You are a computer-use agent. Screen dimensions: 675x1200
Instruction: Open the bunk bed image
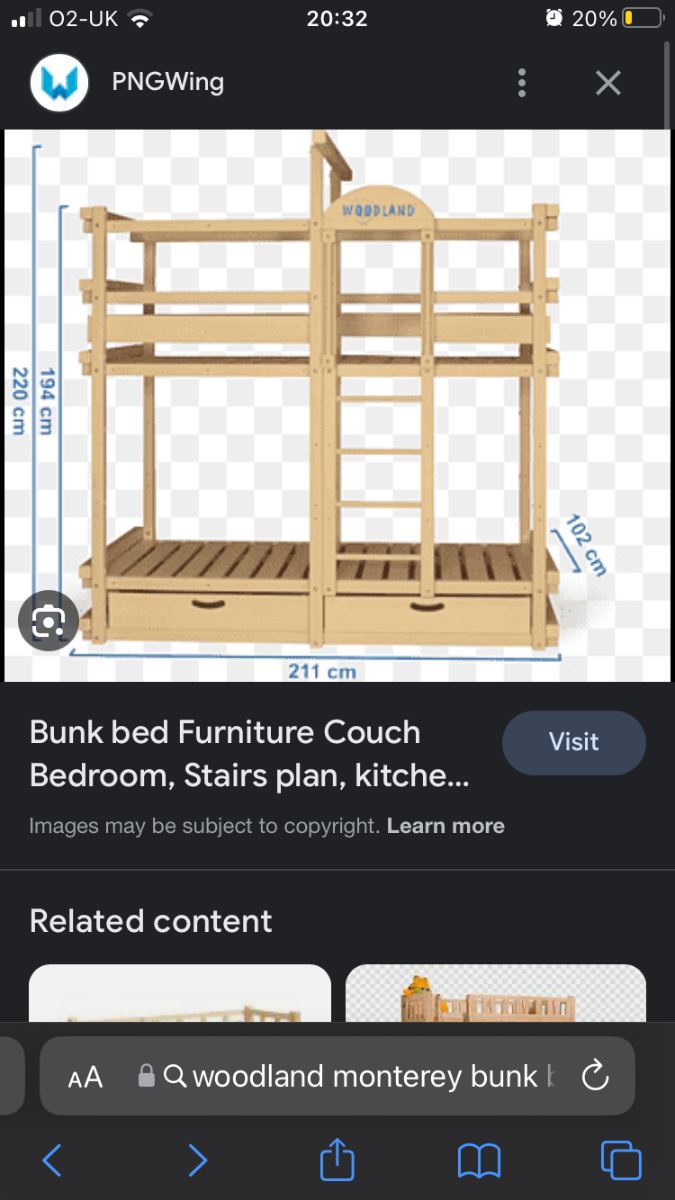337,406
